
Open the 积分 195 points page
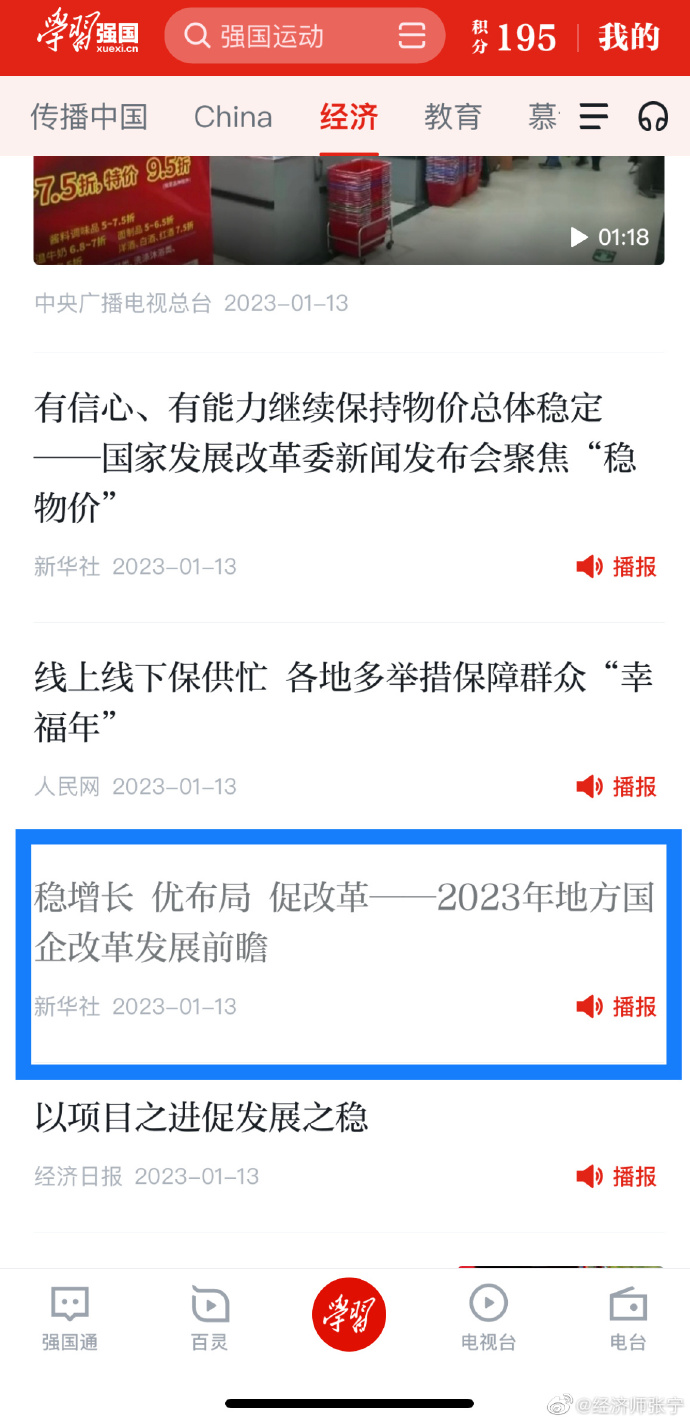click(514, 37)
